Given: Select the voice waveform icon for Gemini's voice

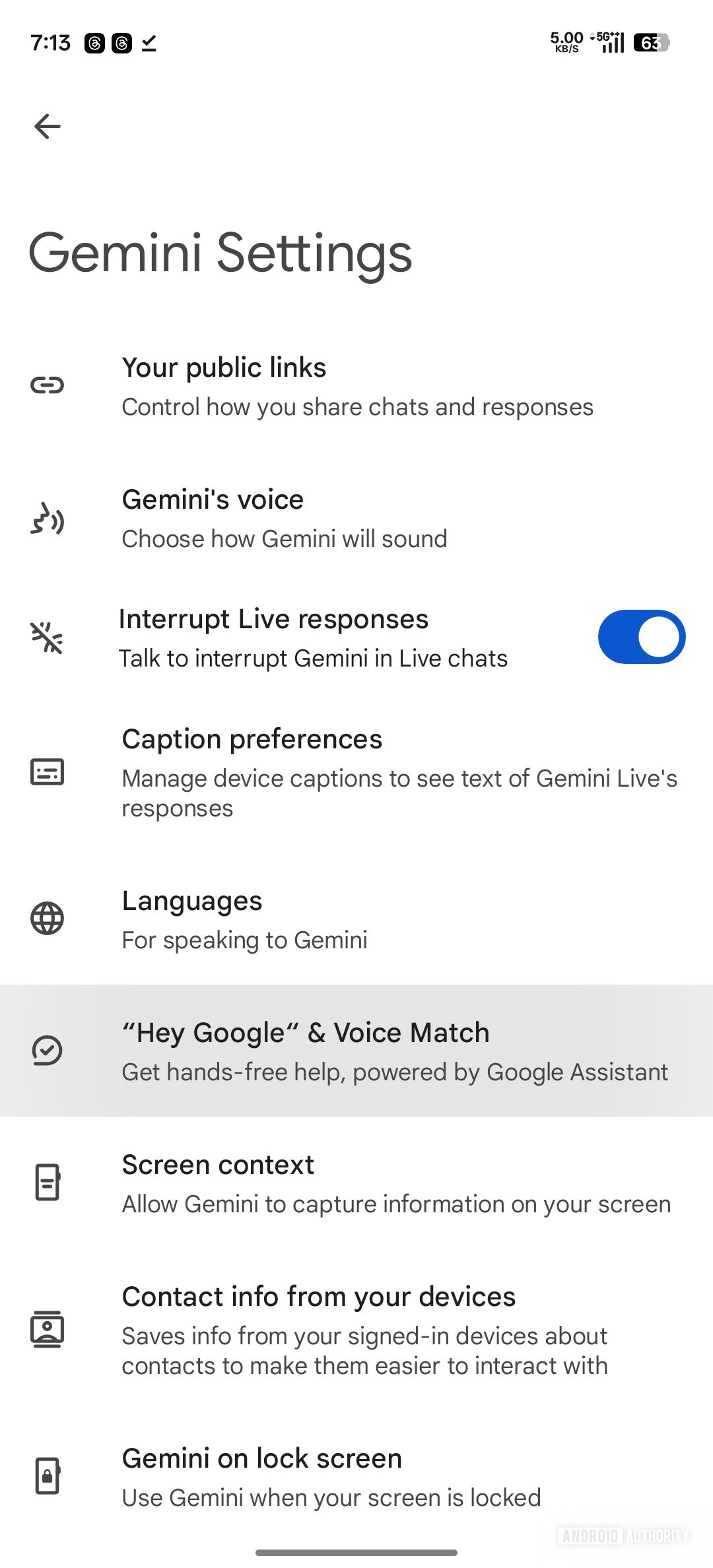Looking at the screenshot, I should tap(48, 519).
